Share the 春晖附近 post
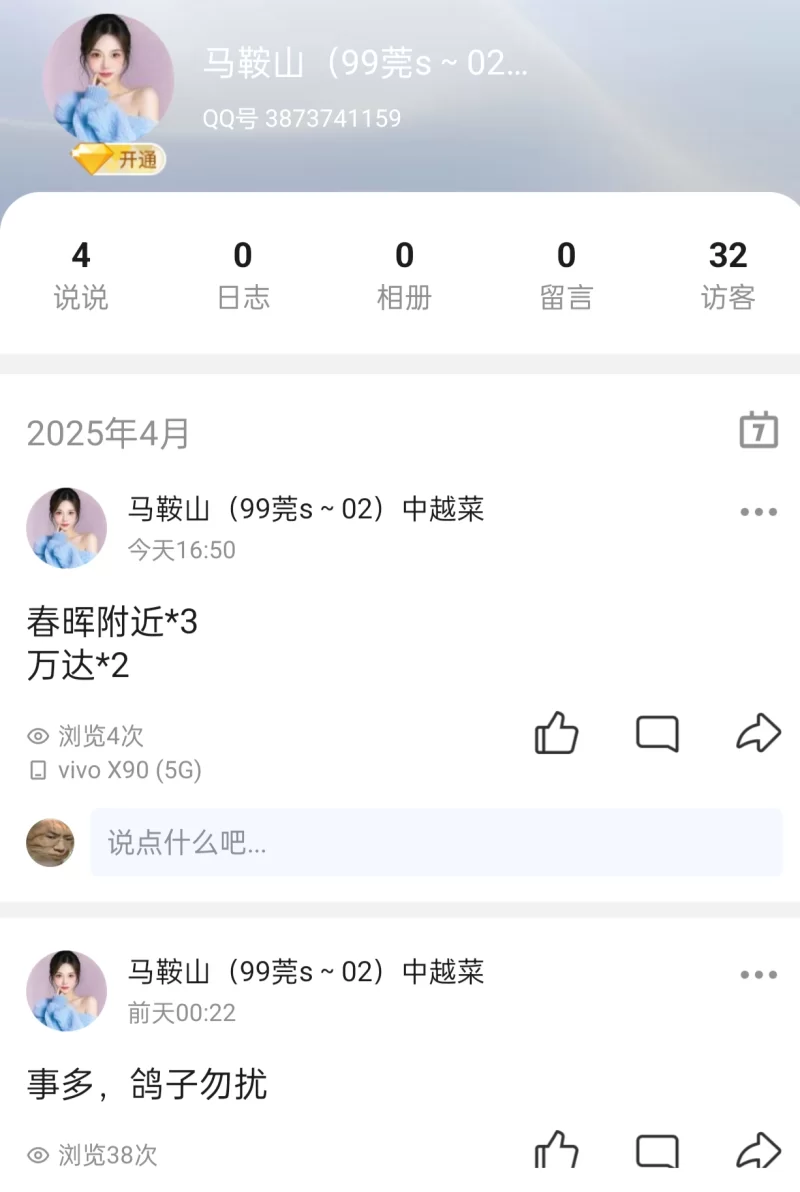Viewport: 800px width, 1192px height. click(x=758, y=733)
